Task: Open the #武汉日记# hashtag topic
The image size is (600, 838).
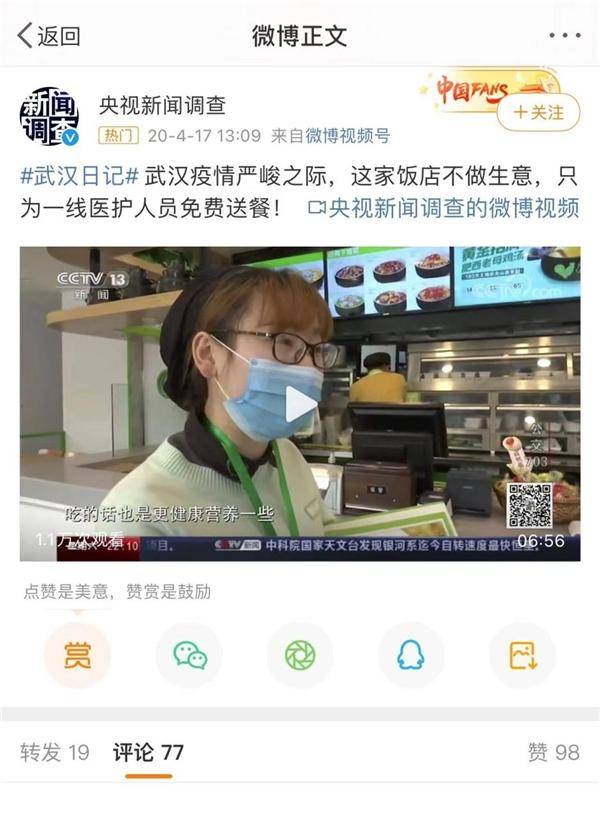Action: click(78, 177)
